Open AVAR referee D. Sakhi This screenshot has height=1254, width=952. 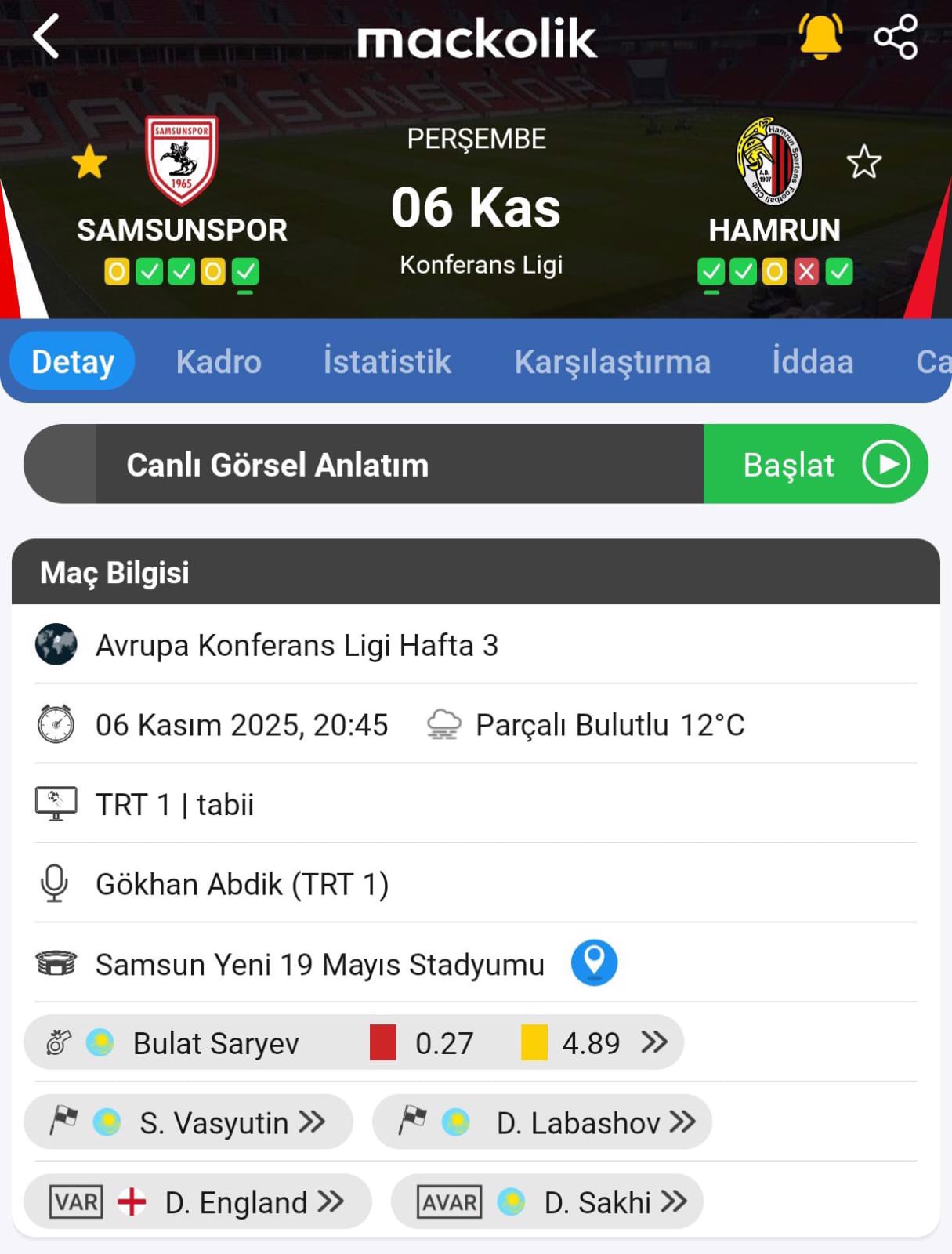click(547, 1202)
